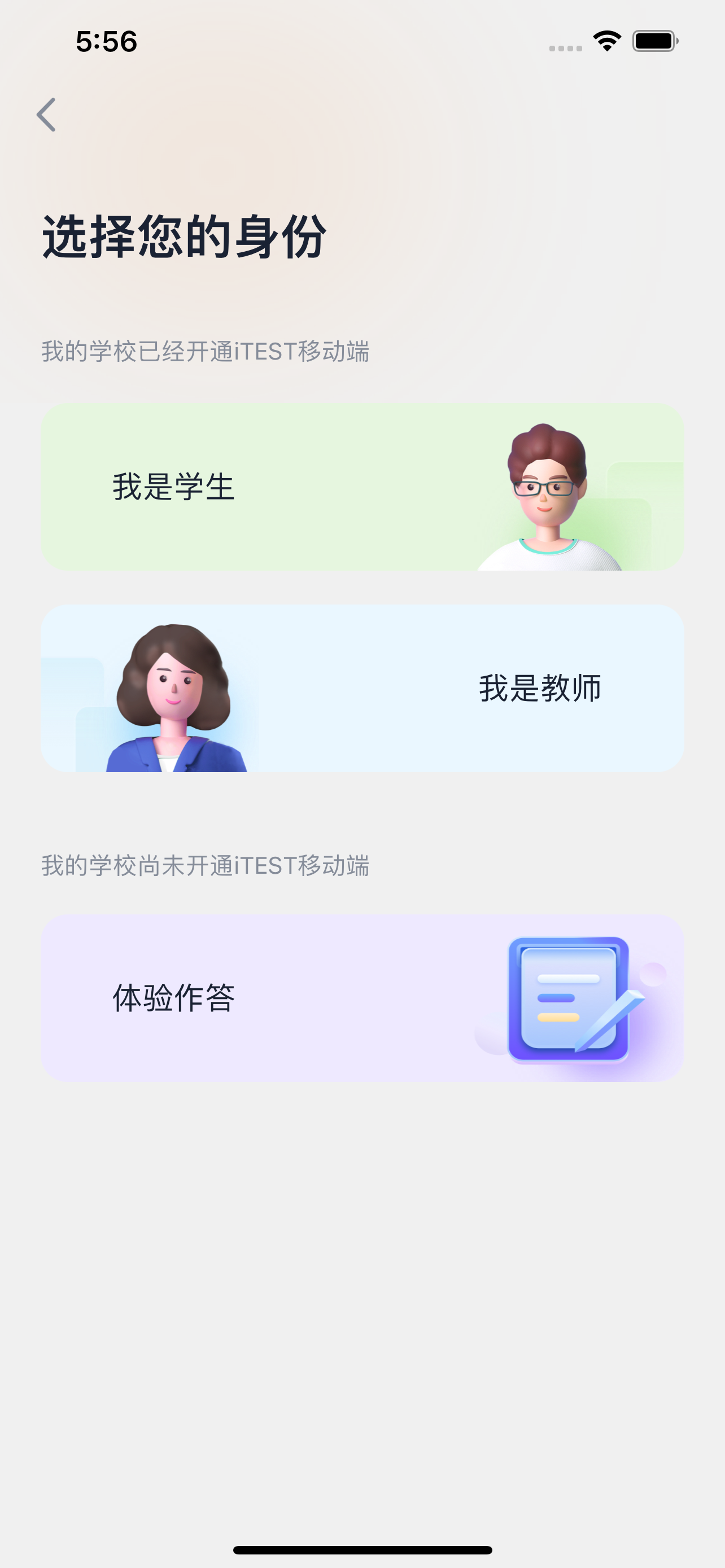Screen dimensions: 725x1568
Task: Collapse the page using the back arrow
Action: pyautogui.click(x=48, y=116)
